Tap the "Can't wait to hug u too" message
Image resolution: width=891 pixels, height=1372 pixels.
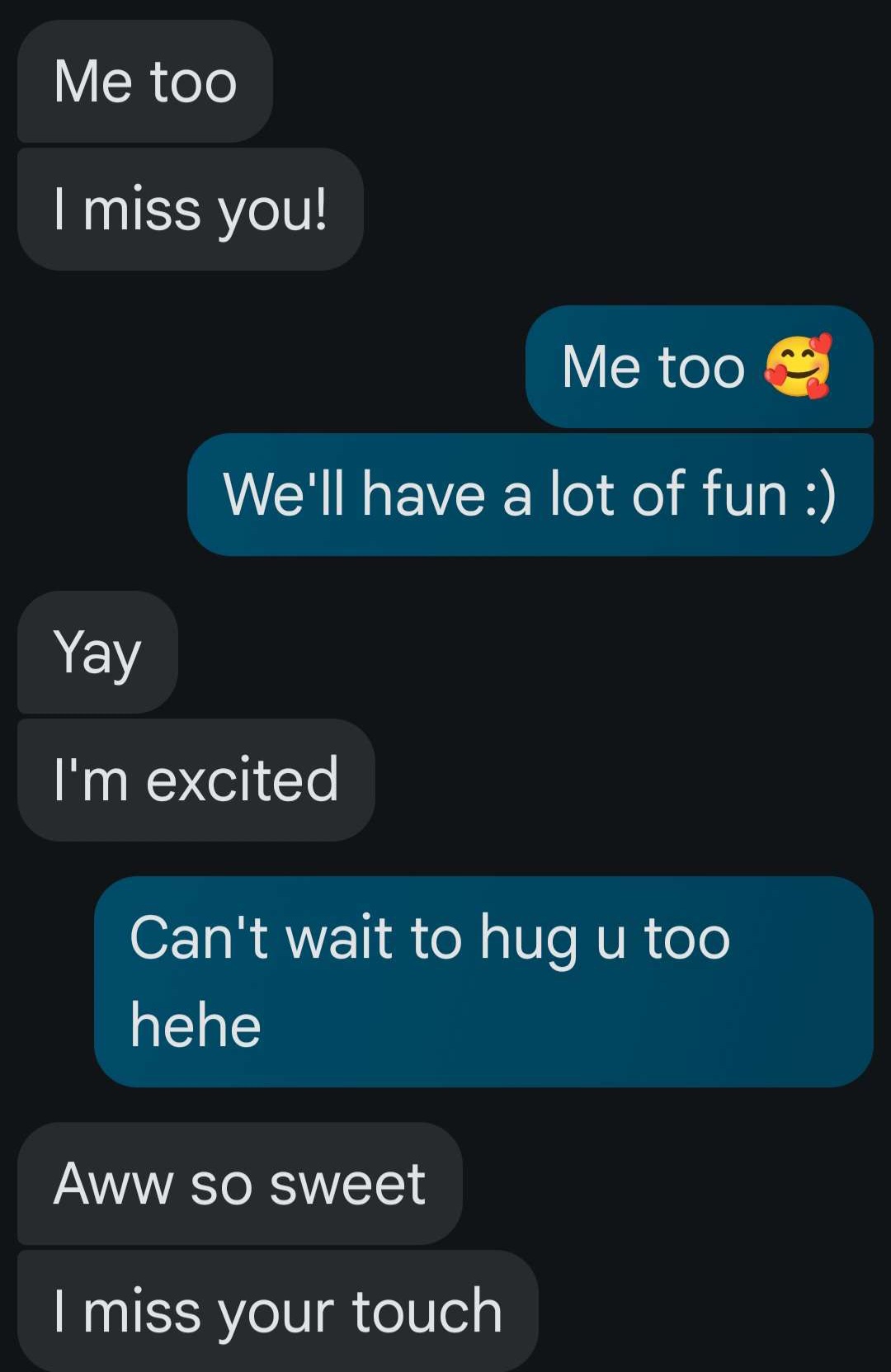[483, 981]
